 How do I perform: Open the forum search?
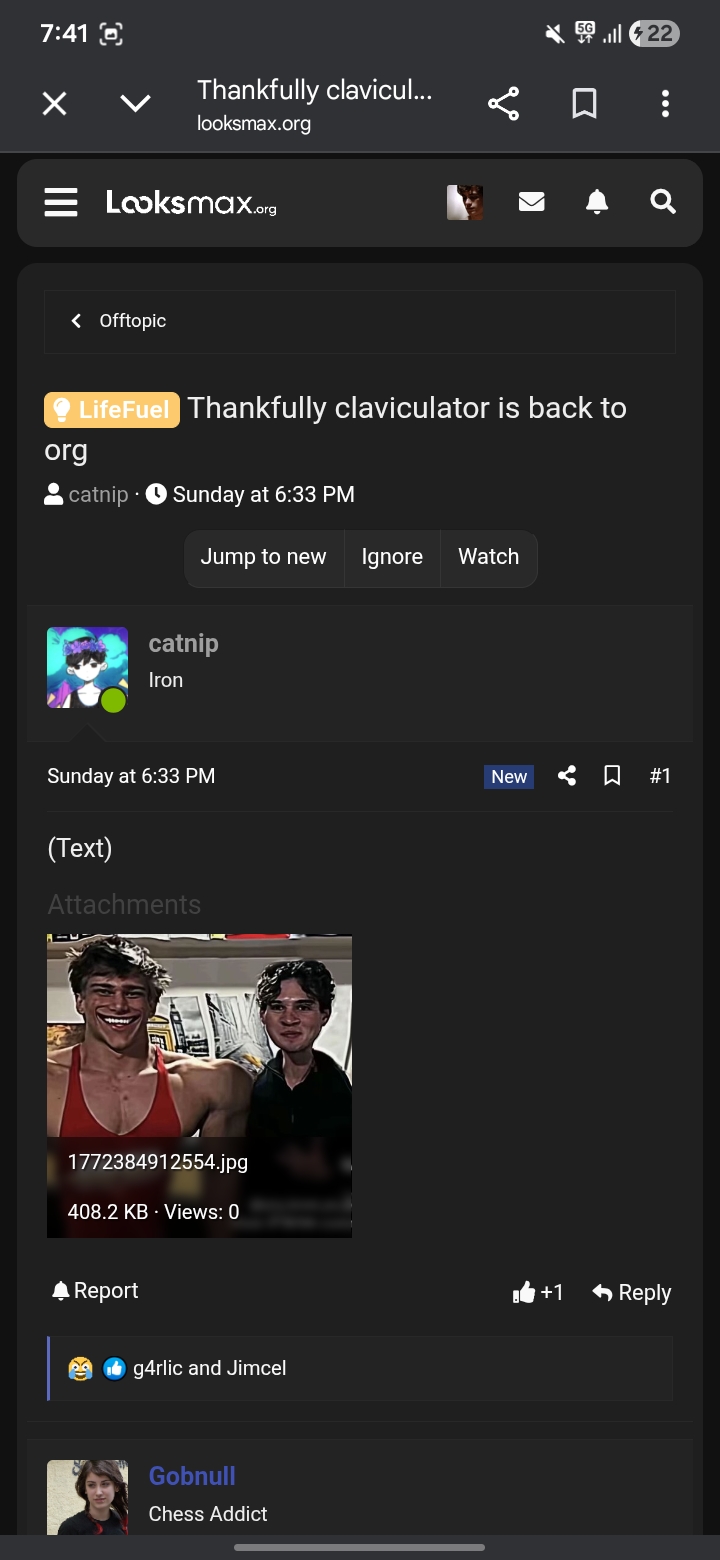click(662, 203)
